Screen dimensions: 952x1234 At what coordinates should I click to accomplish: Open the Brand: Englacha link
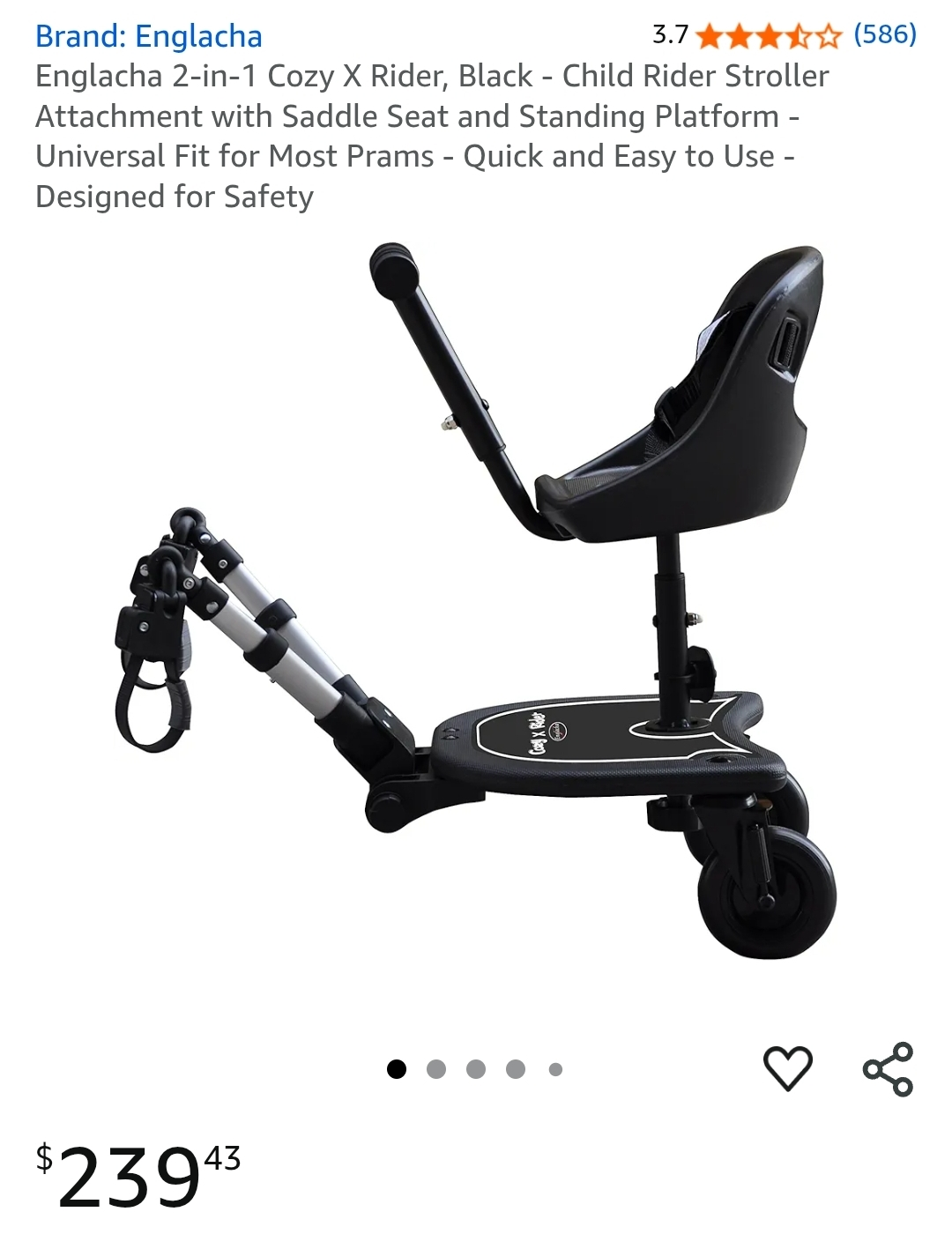click(149, 36)
